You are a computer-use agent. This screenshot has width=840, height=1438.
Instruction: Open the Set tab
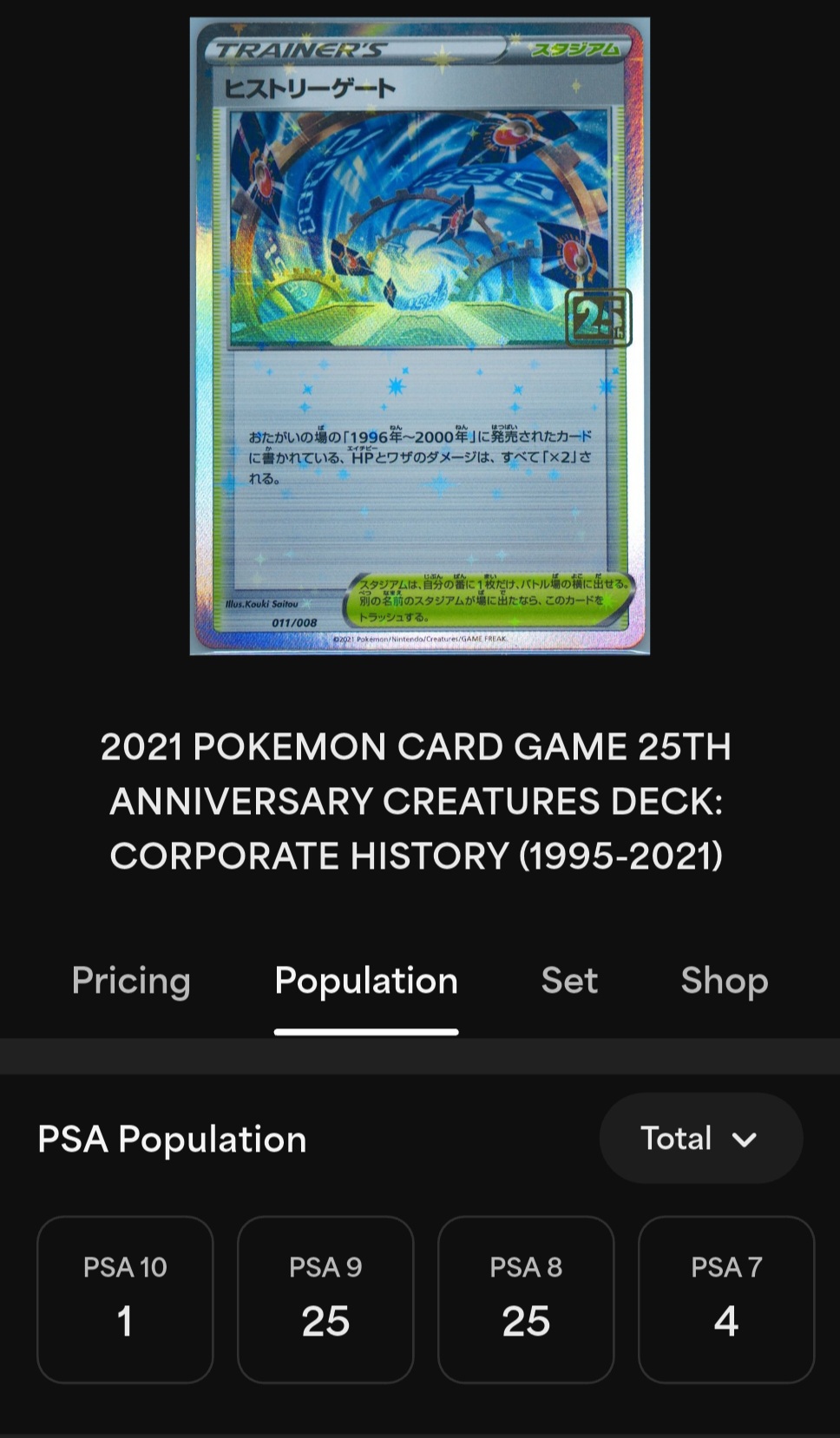pos(569,981)
